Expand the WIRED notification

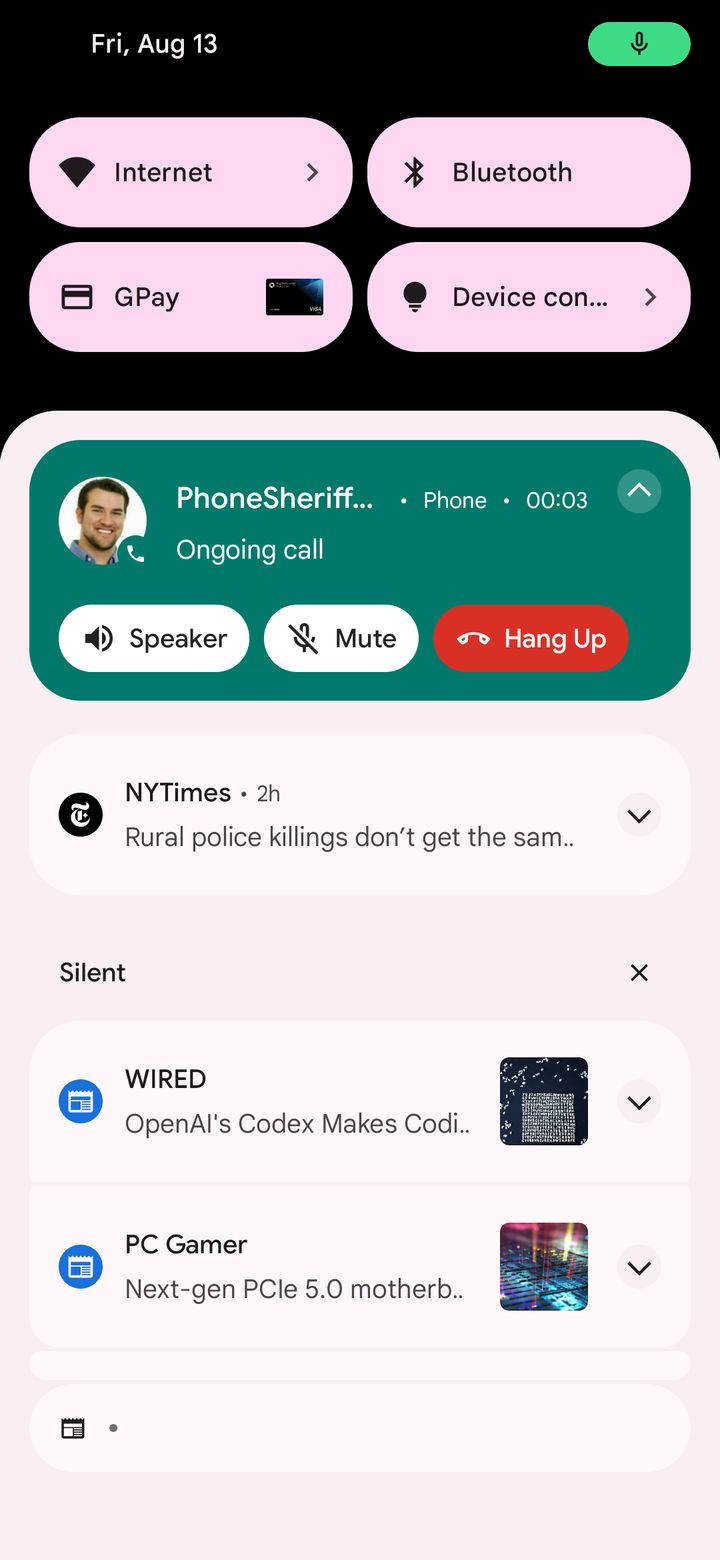(639, 1102)
